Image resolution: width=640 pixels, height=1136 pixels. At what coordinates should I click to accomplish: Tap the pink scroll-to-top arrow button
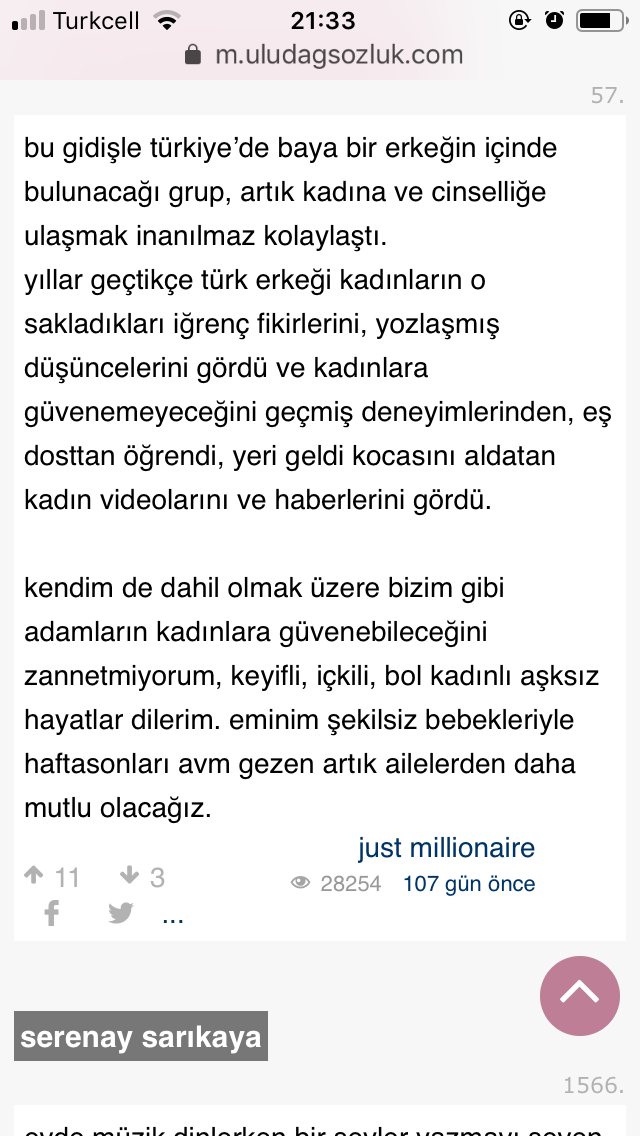(x=580, y=995)
